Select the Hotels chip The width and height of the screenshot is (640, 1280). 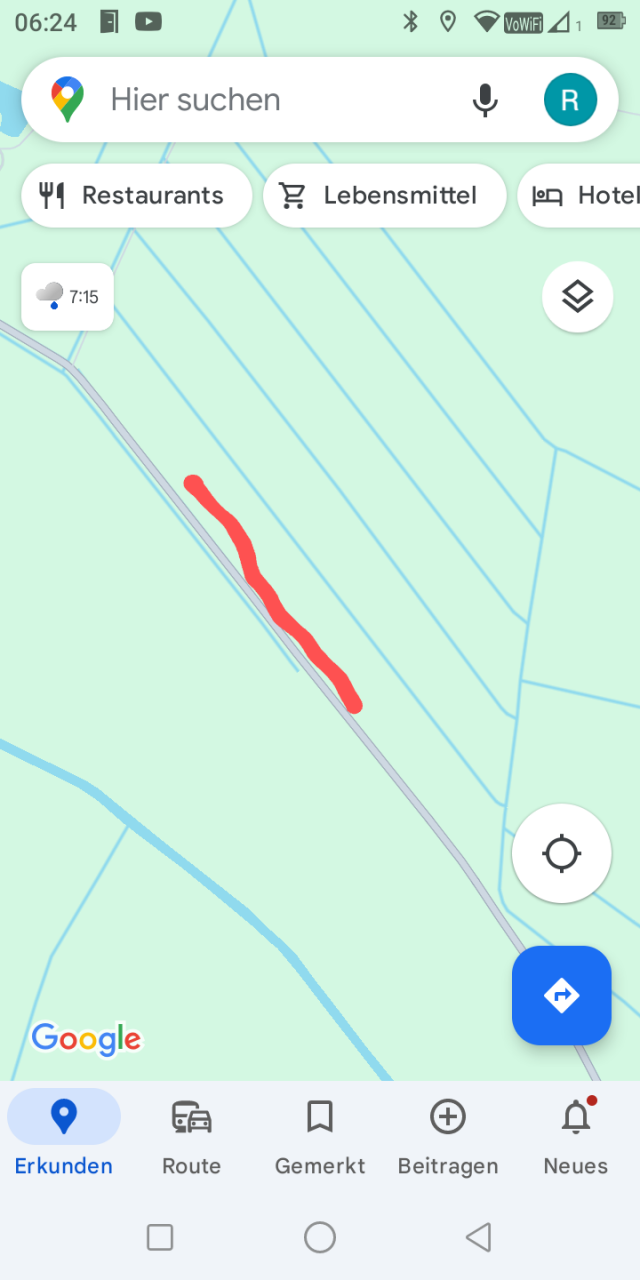[580, 195]
